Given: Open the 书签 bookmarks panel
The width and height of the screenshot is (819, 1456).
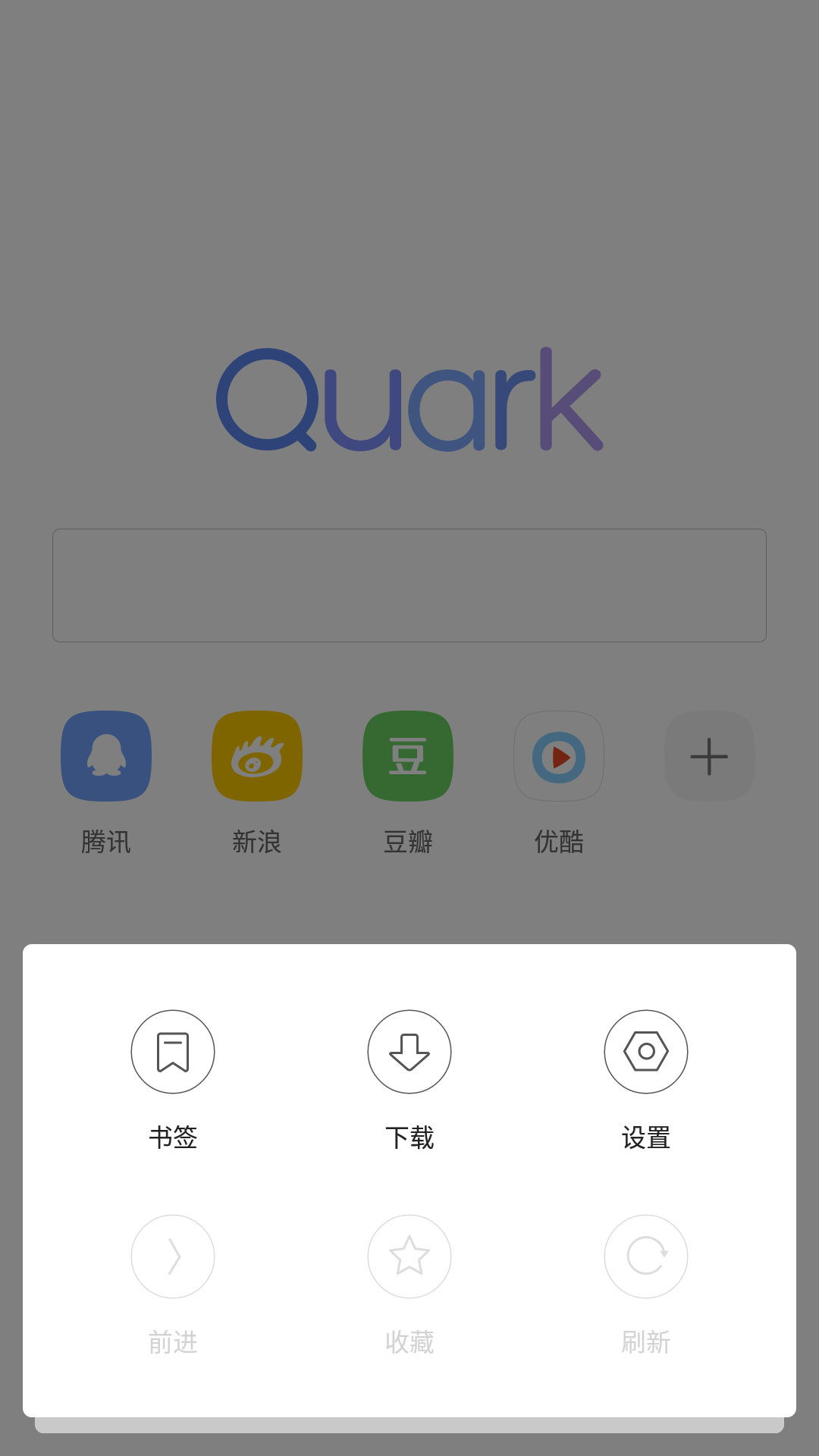Looking at the screenshot, I should [x=173, y=1052].
